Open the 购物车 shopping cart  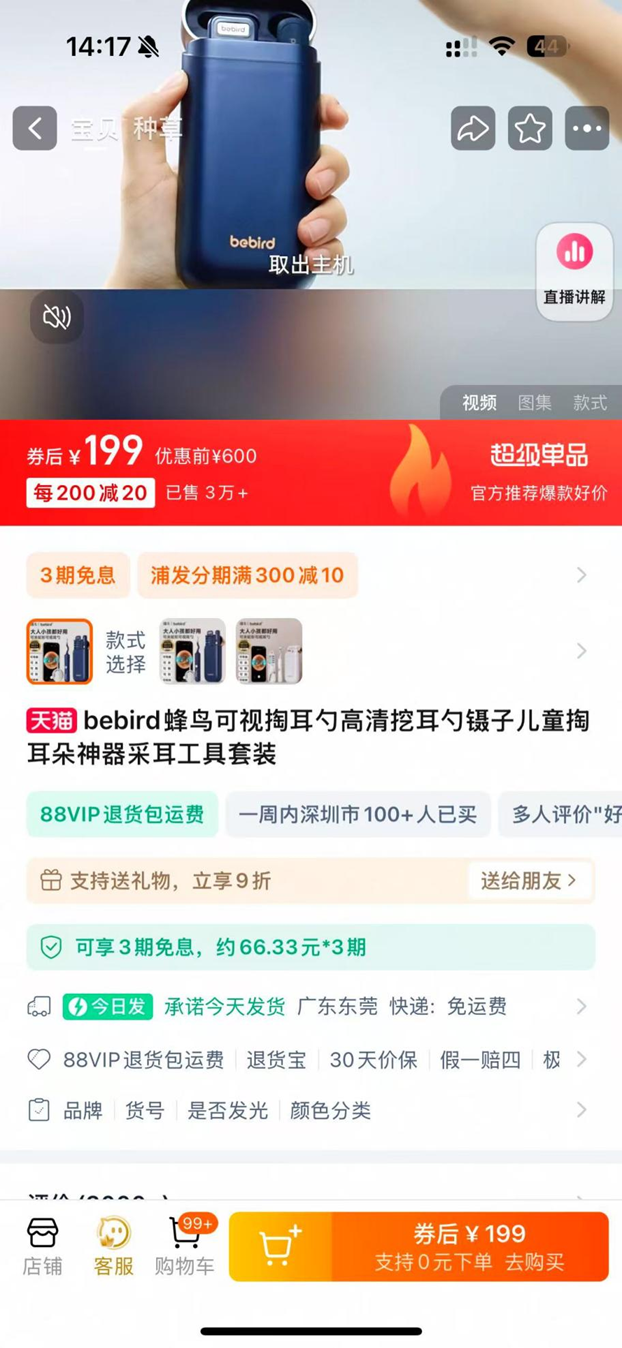(184, 1246)
